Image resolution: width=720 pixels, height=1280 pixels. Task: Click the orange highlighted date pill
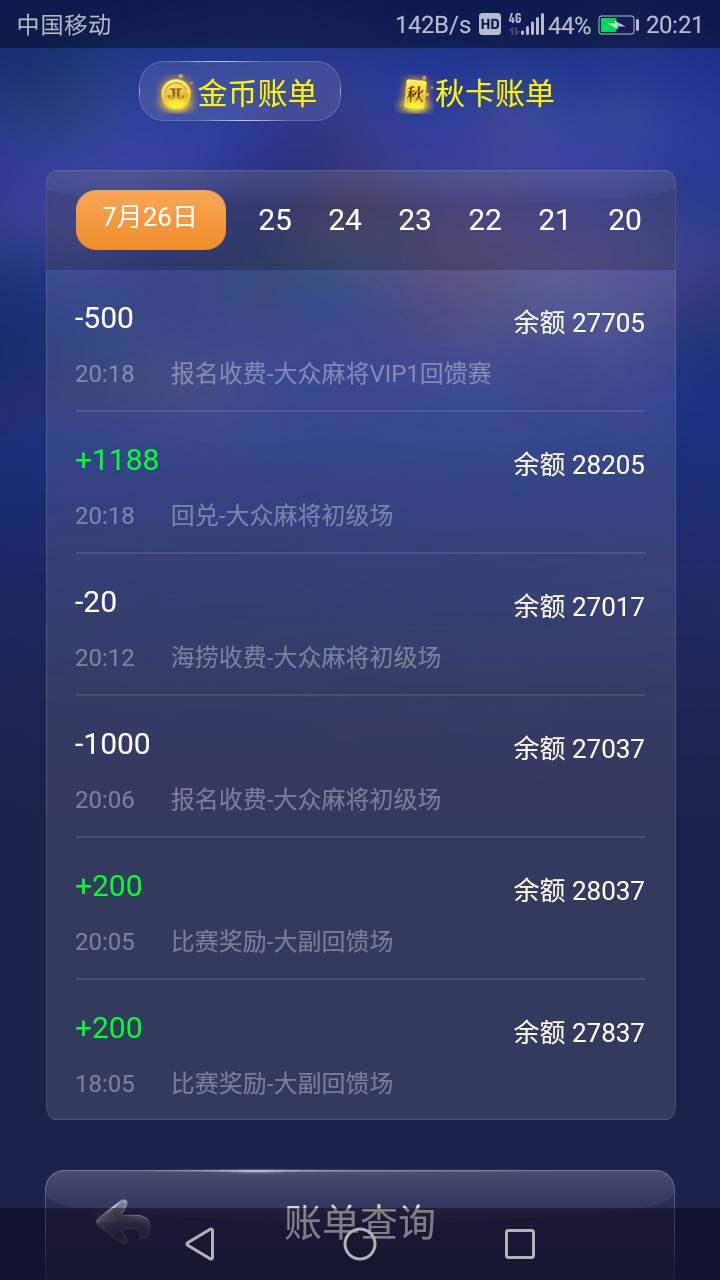pyautogui.click(x=150, y=219)
